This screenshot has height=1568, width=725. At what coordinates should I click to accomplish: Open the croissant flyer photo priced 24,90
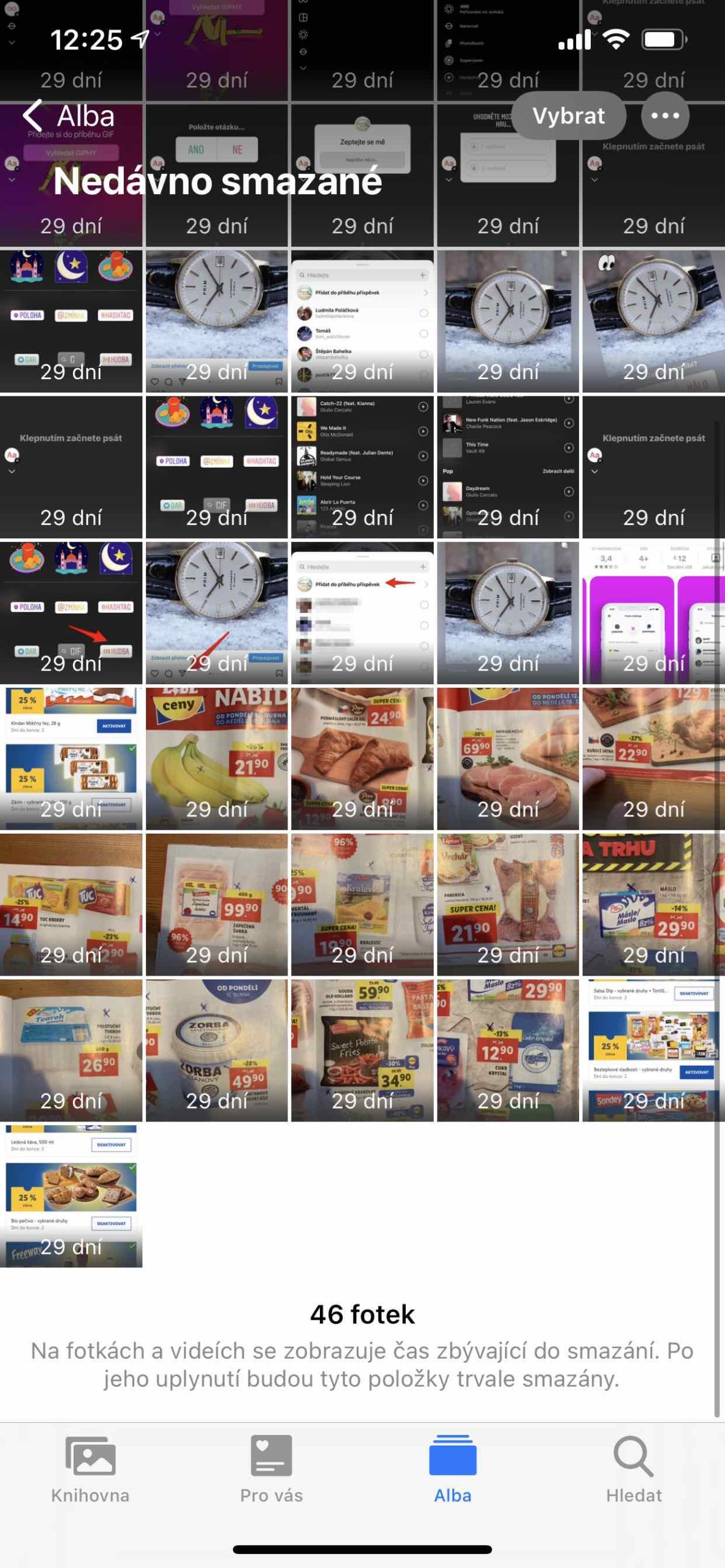pos(362,758)
